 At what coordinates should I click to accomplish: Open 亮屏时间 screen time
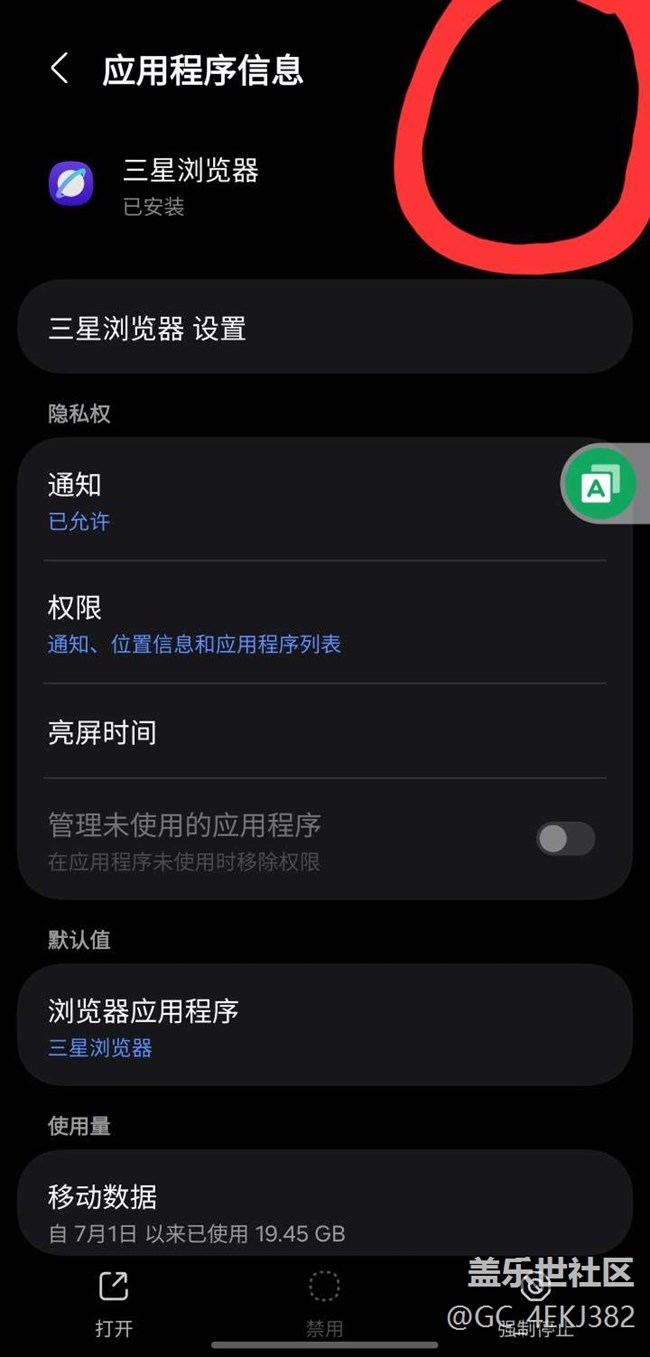pos(324,732)
